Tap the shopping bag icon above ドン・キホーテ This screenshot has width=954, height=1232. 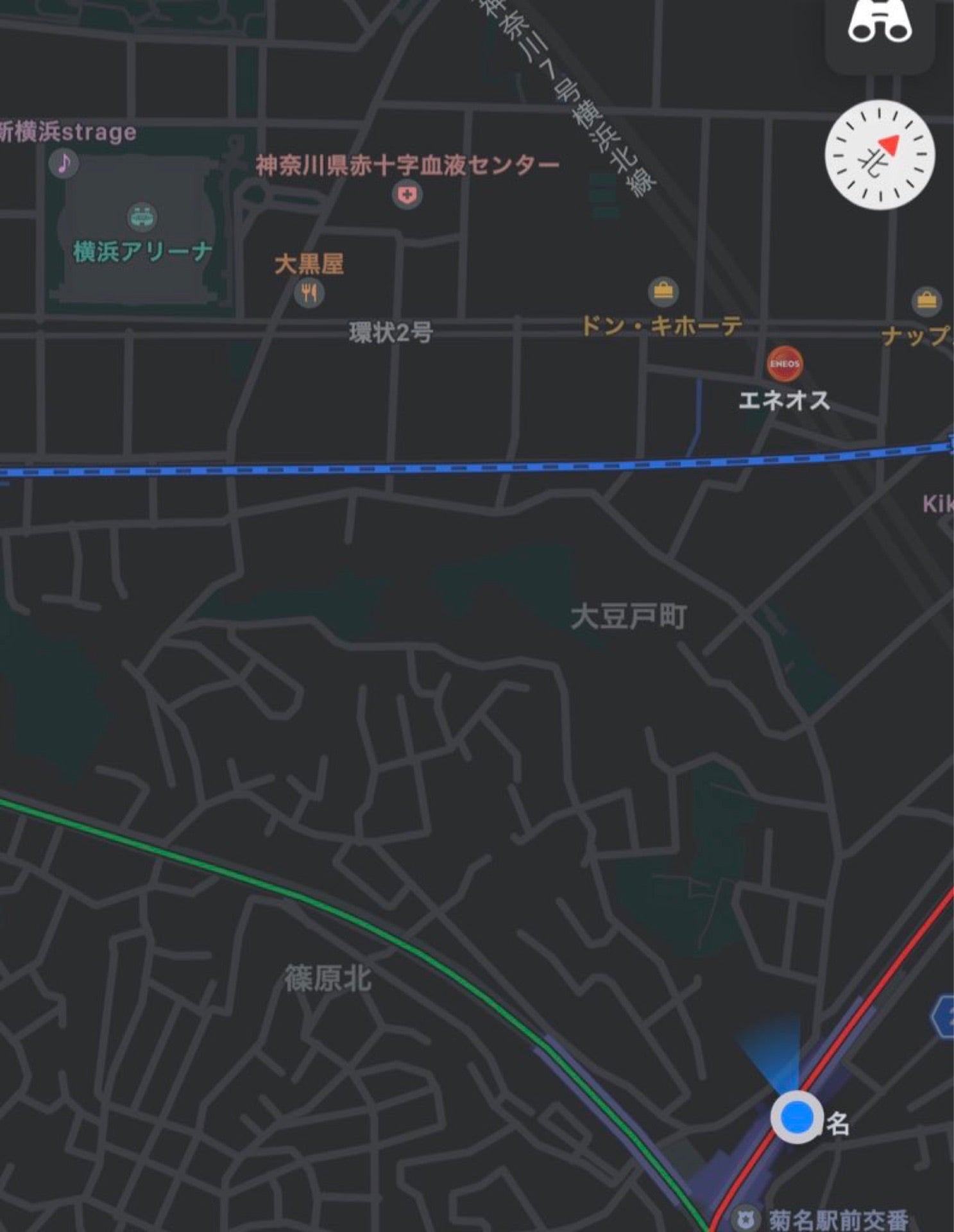tap(664, 292)
